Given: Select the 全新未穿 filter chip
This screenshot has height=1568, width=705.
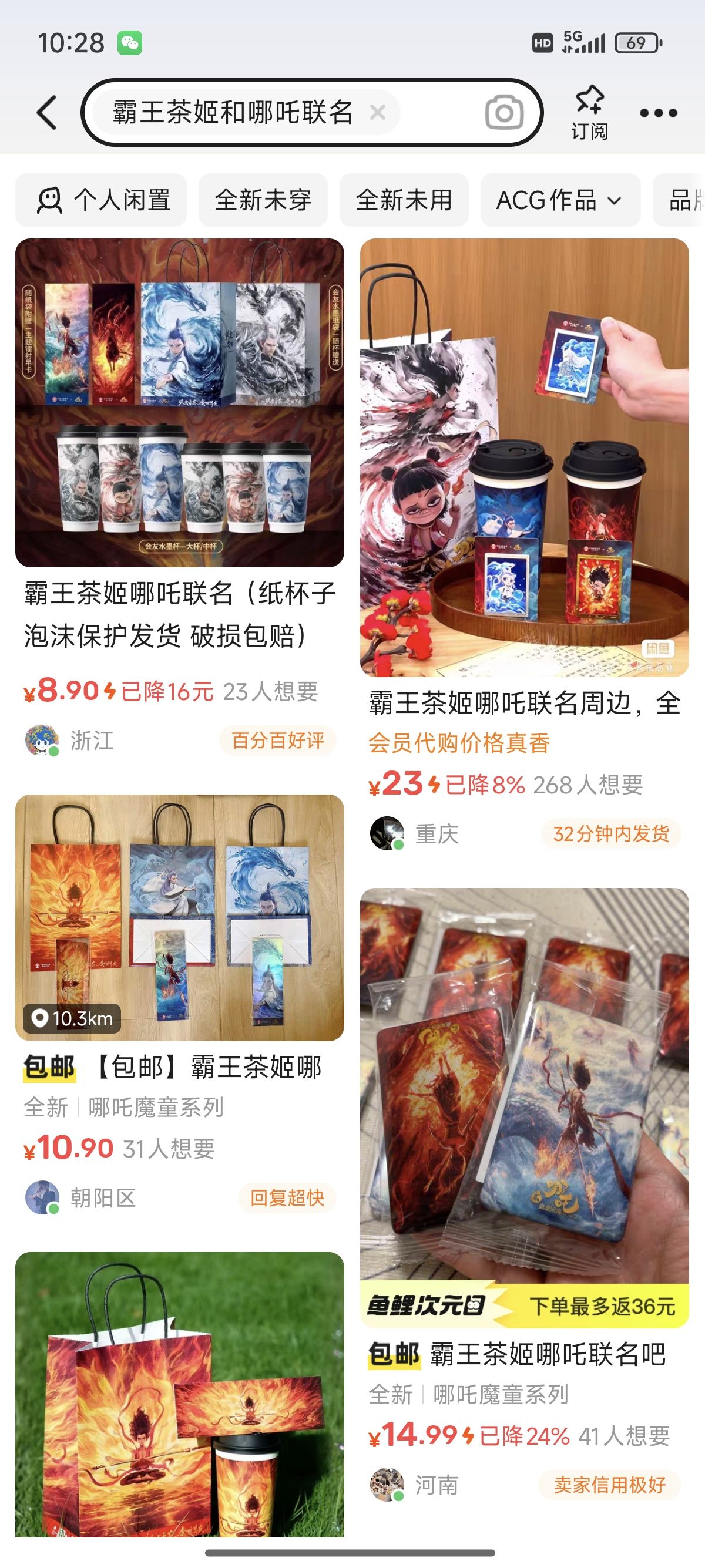Looking at the screenshot, I should click(263, 200).
